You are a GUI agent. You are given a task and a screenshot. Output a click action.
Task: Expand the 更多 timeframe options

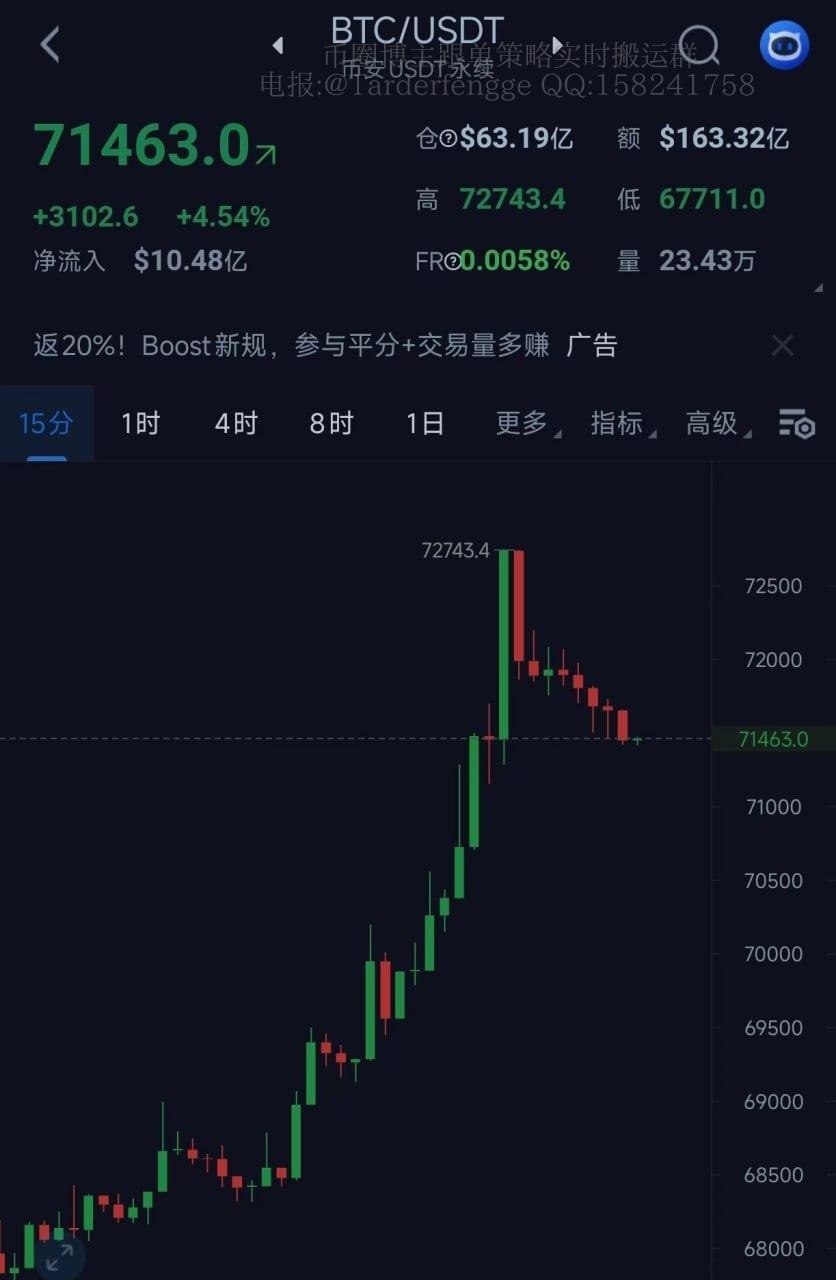point(525,423)
